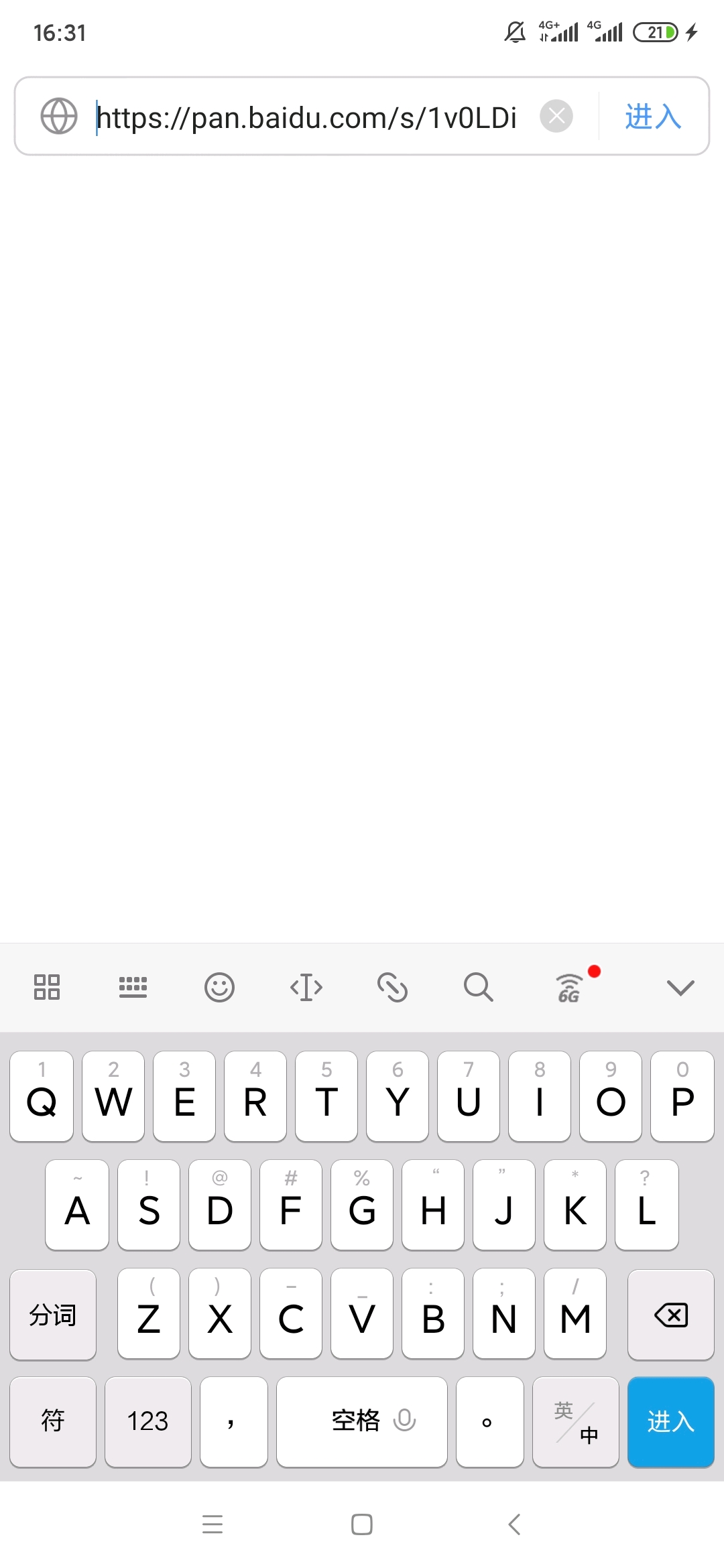This screenshot has width=724, height=1568.
Task: Open the 6G icon with red dot
Action: (569, 987)
